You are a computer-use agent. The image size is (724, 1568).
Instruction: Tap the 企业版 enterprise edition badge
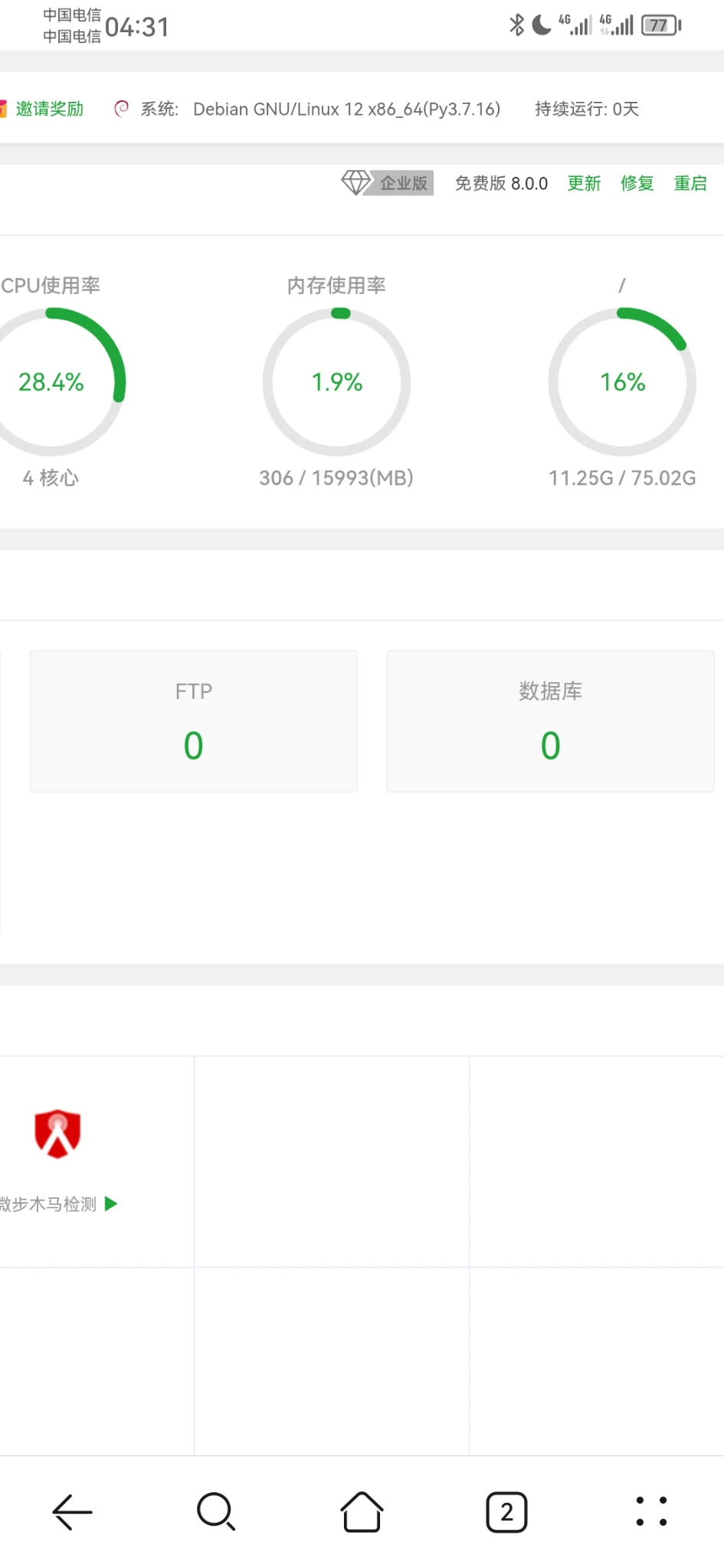click(389, 183)
